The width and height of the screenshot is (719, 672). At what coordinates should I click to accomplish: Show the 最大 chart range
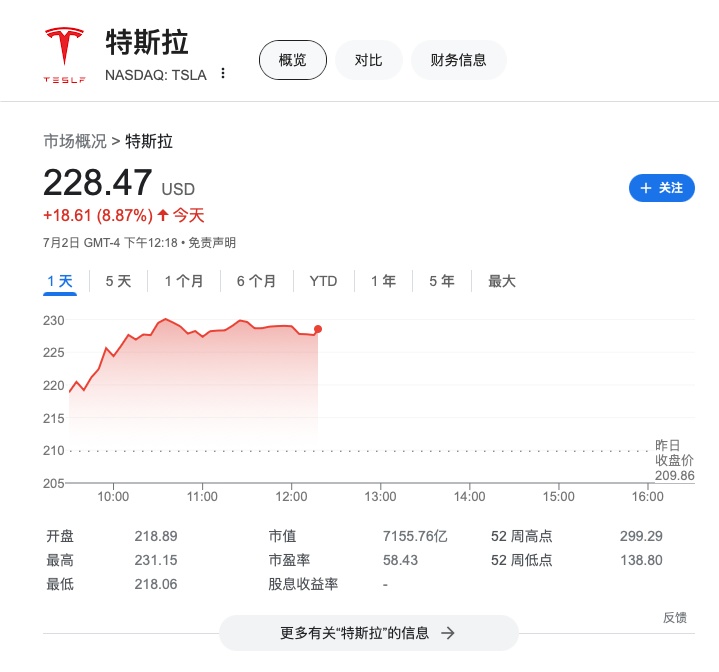point(501,281)
